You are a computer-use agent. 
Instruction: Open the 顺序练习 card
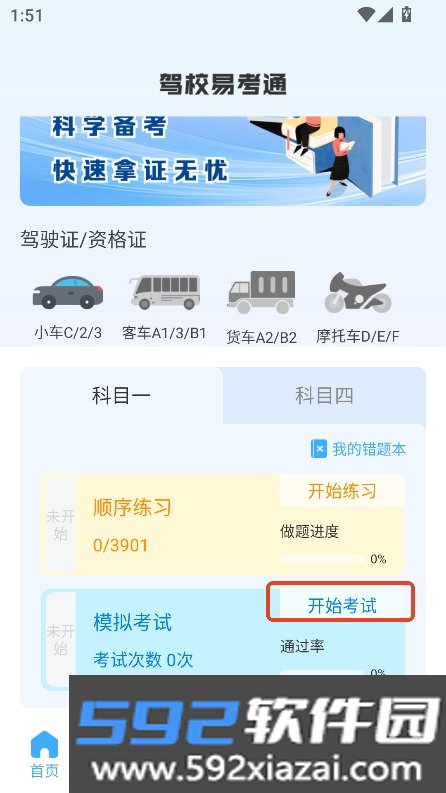pyautogui.click(x=223, y=525)
